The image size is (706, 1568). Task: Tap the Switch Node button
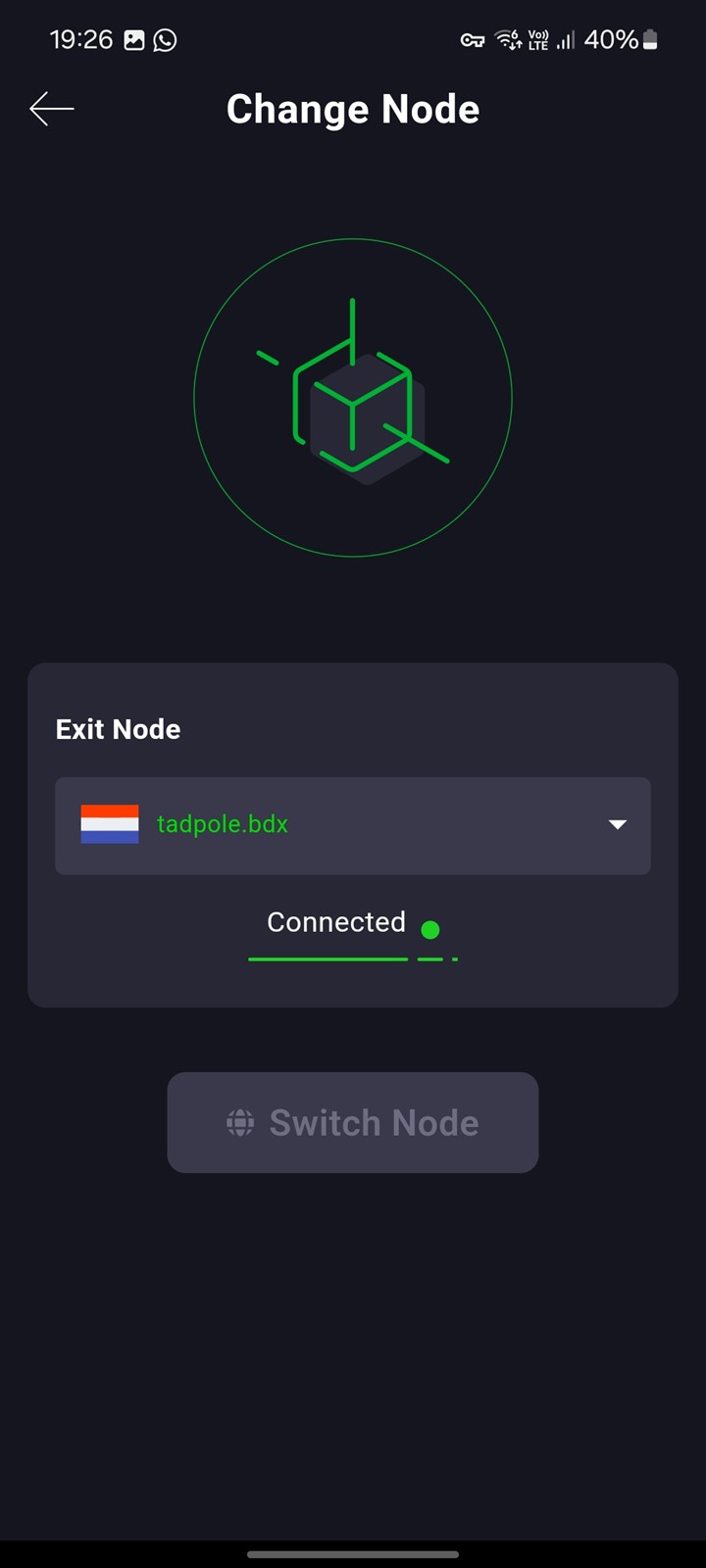coord(353,1122)
